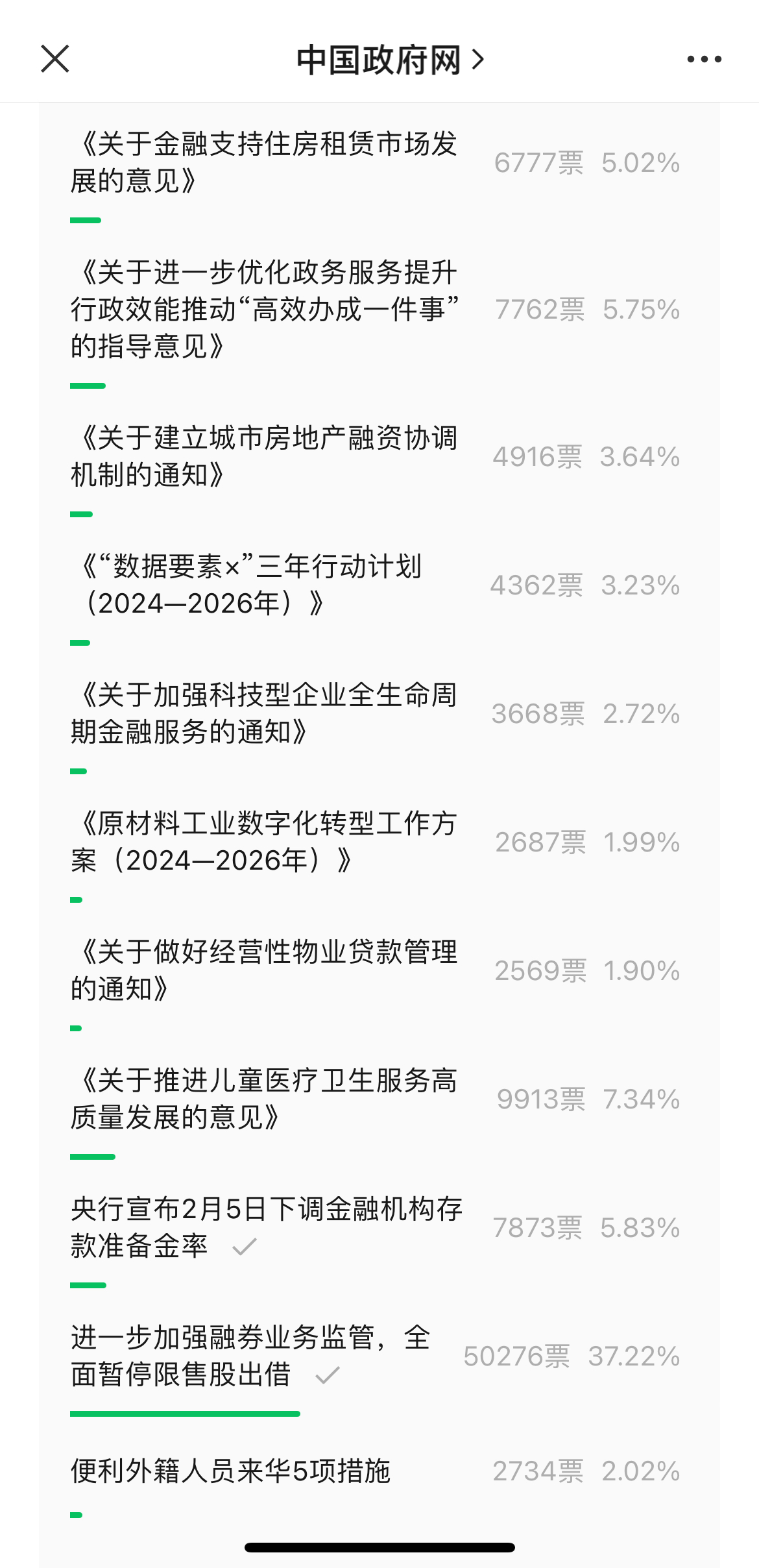
Task: Open the 中国政府网 account page
Action: pyautogui.click(x=390, y=60)
